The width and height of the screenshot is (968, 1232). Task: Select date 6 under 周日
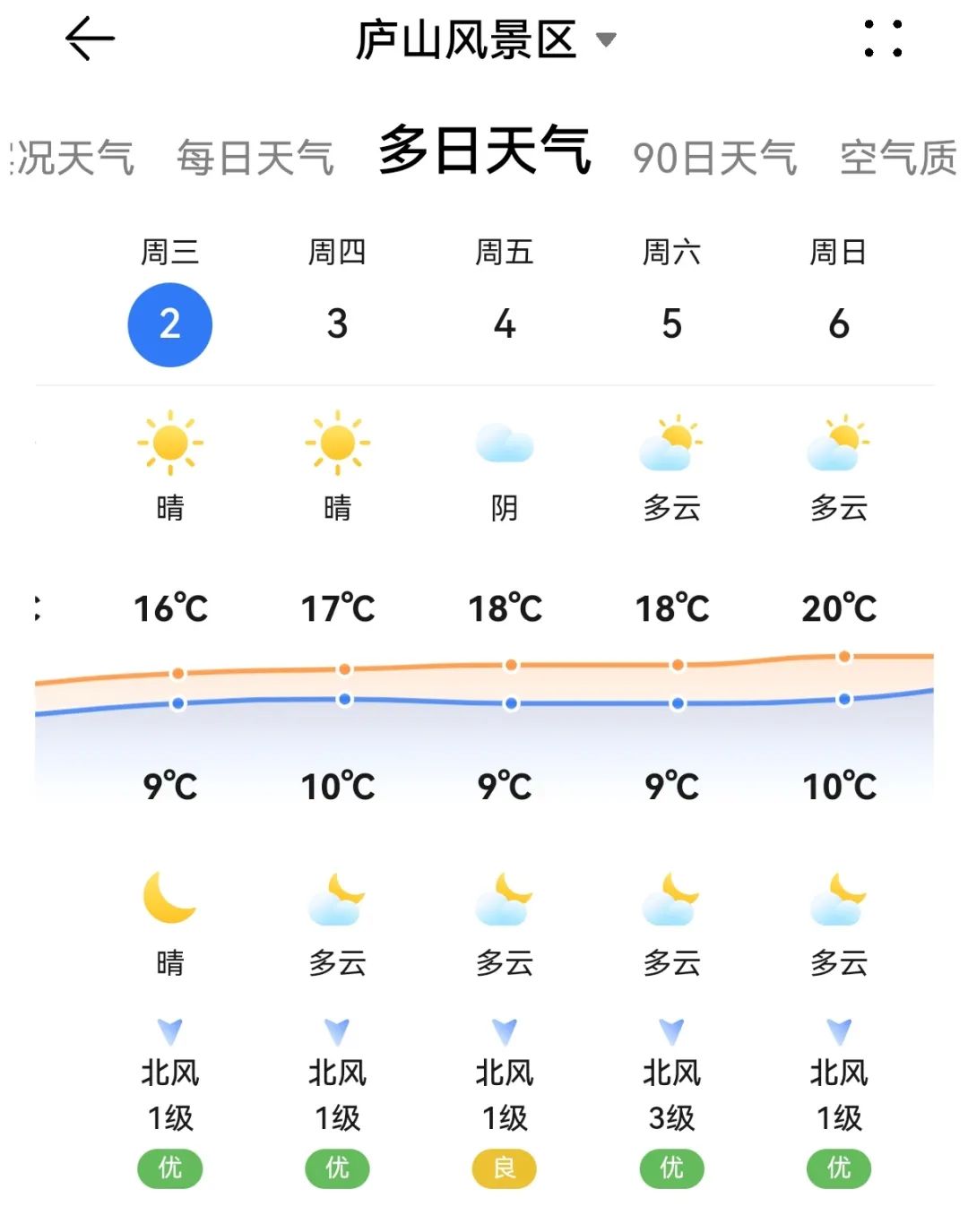click(x=840, y=324)
